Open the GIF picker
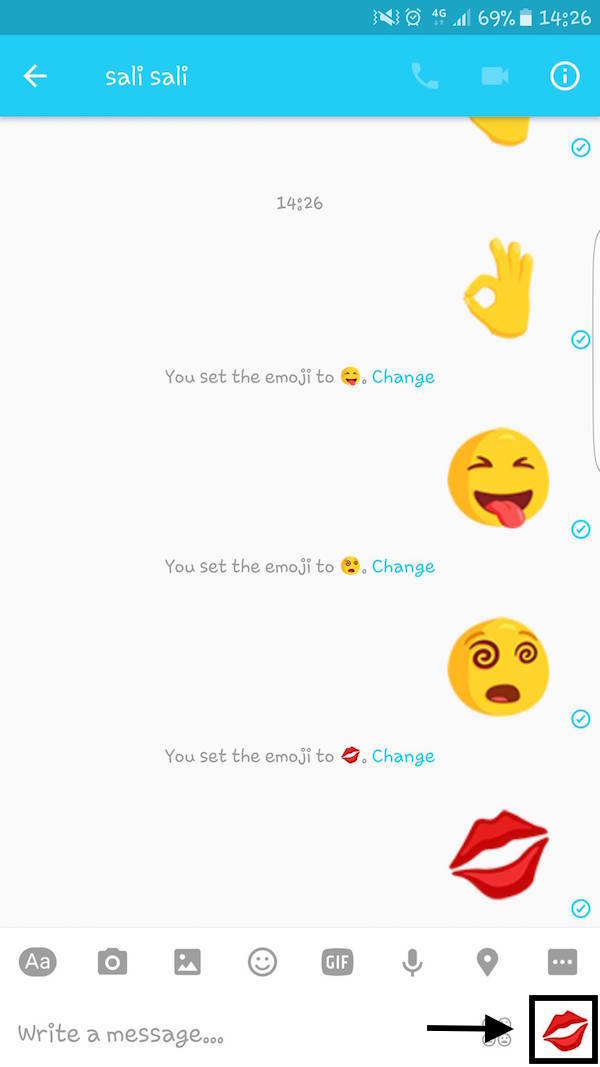The height and width of the screenshot is (1067, 600). pyautogui.click(x=337, y=962)
